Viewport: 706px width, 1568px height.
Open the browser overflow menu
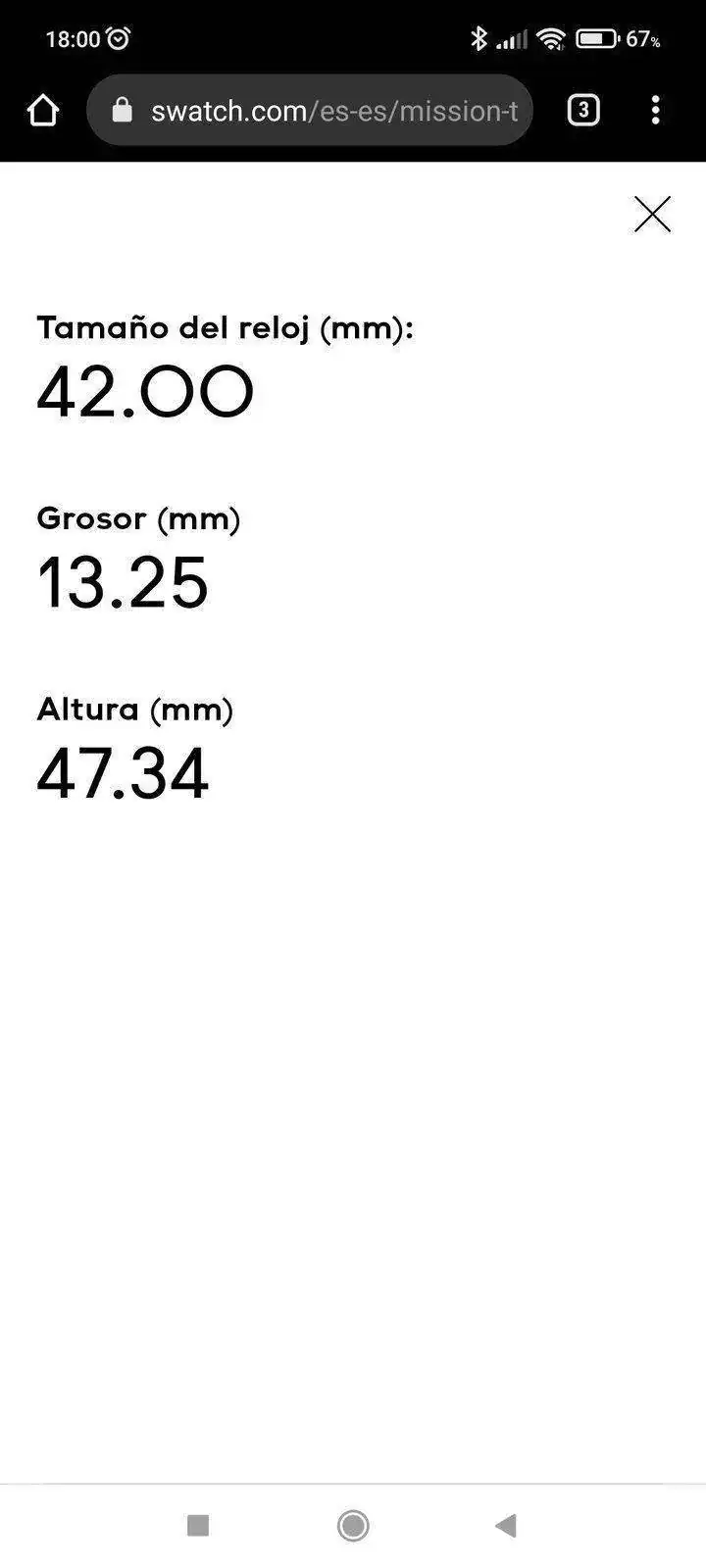click(655, 110)
